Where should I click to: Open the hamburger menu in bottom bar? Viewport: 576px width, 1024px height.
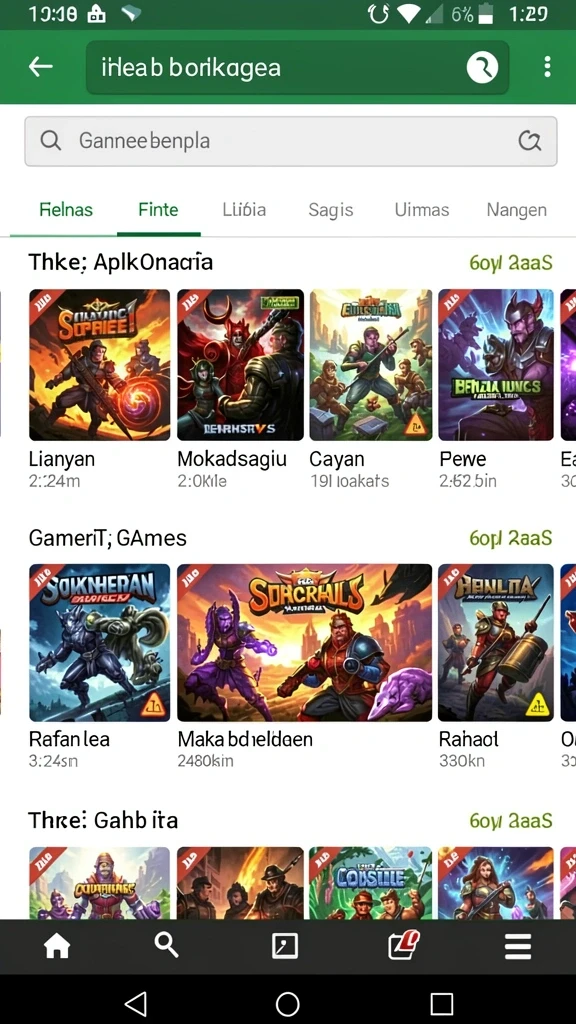(518, 946)
